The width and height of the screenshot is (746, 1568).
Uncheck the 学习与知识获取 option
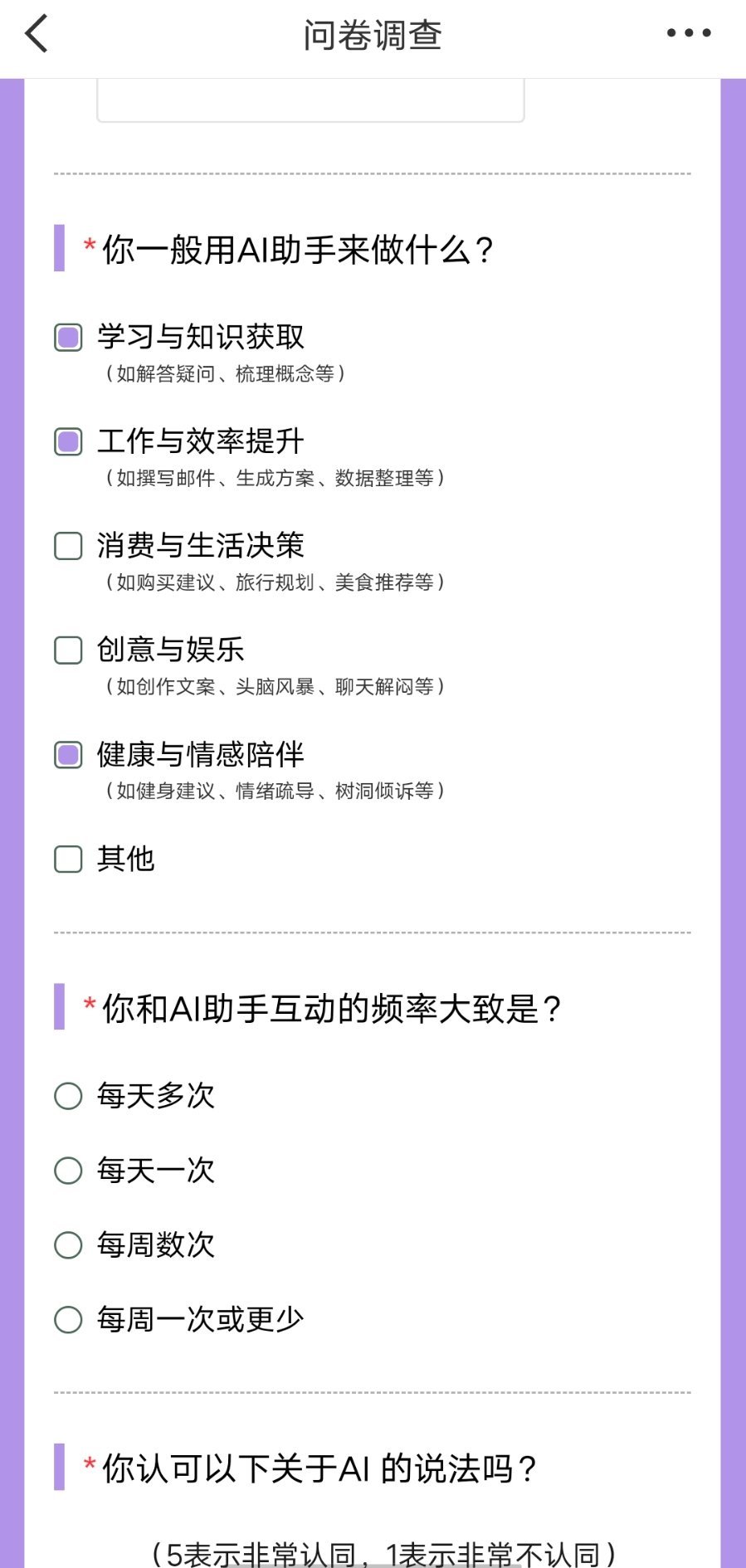point(68,338)
